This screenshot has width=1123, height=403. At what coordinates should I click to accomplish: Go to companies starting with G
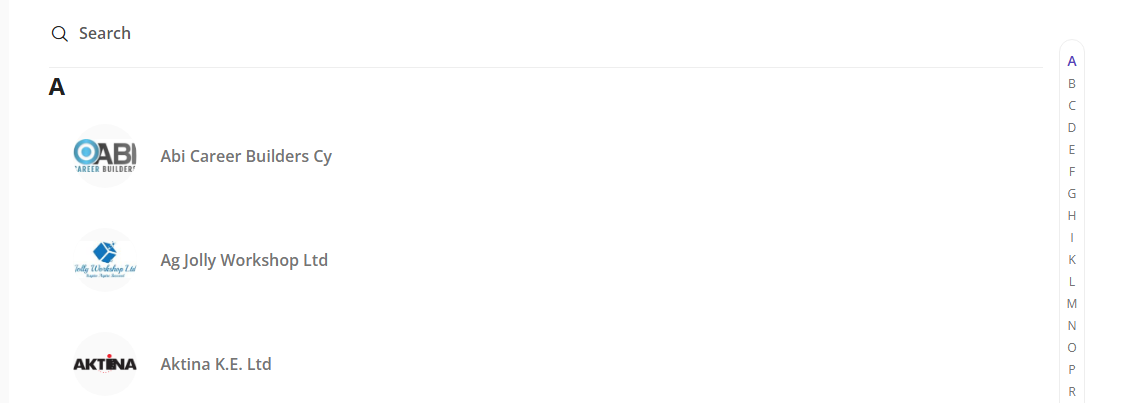coord(1072,193)
